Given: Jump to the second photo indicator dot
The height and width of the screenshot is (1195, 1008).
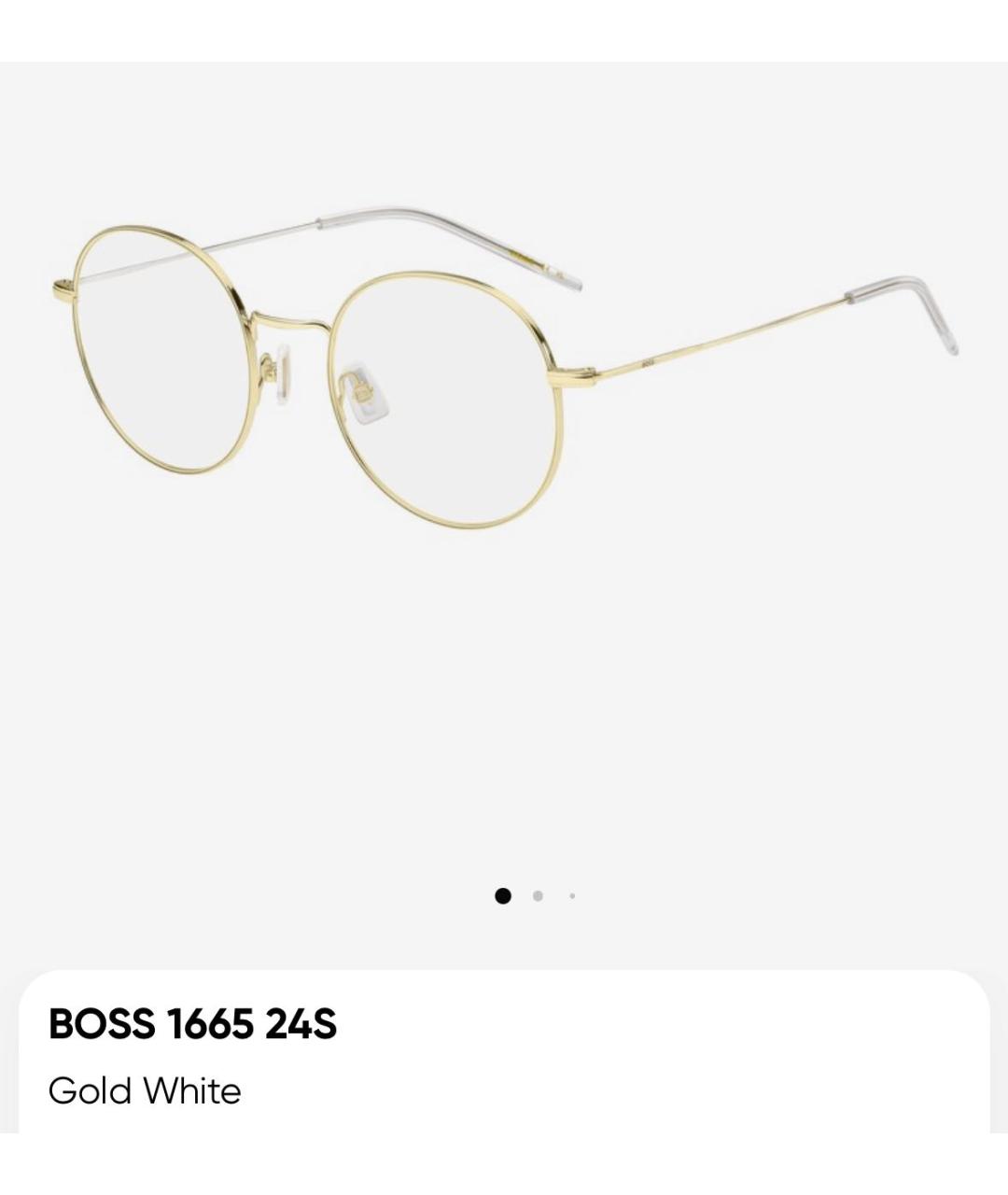Looking at the screenshot, I should coord(538,896).
